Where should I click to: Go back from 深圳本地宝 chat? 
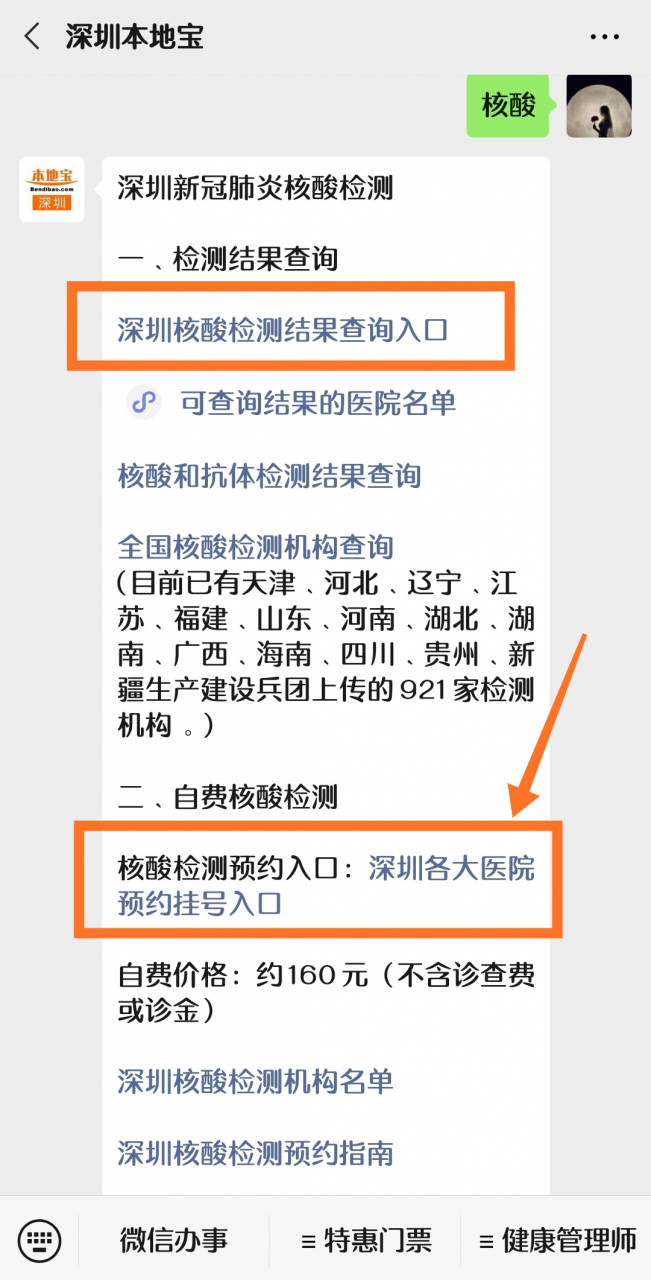[x=32, y=38]
